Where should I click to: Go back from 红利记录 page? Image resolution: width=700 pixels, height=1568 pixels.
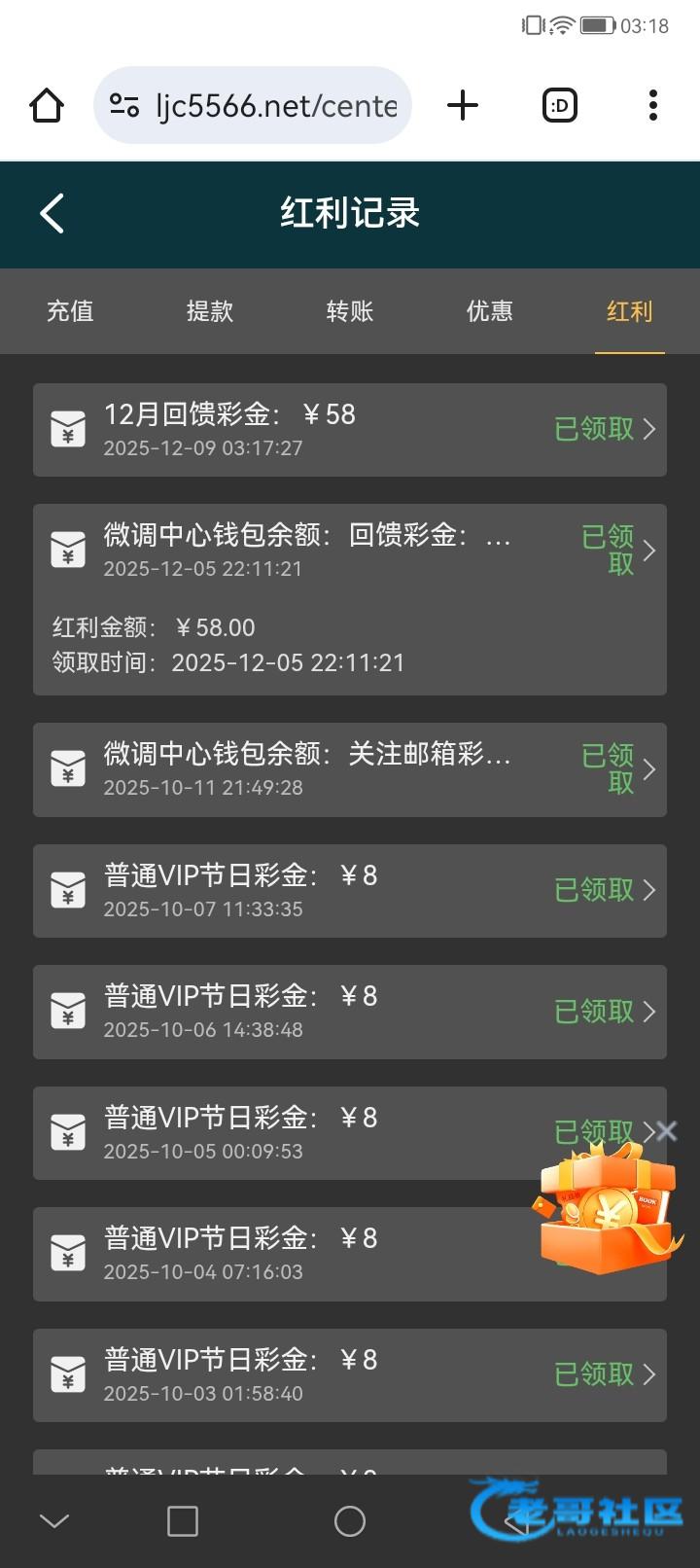pos(52,213)
